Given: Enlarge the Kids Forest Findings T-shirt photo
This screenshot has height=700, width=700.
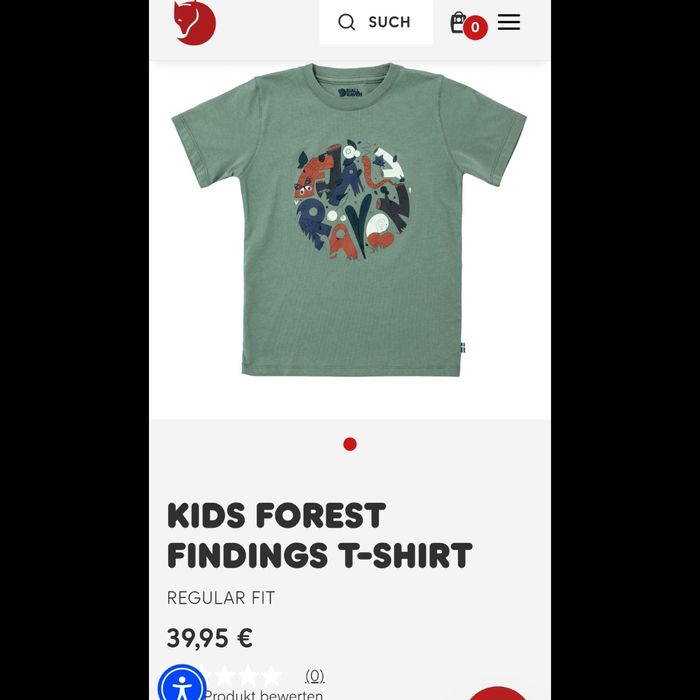Looking at the screenshot, I should point(349,220).
